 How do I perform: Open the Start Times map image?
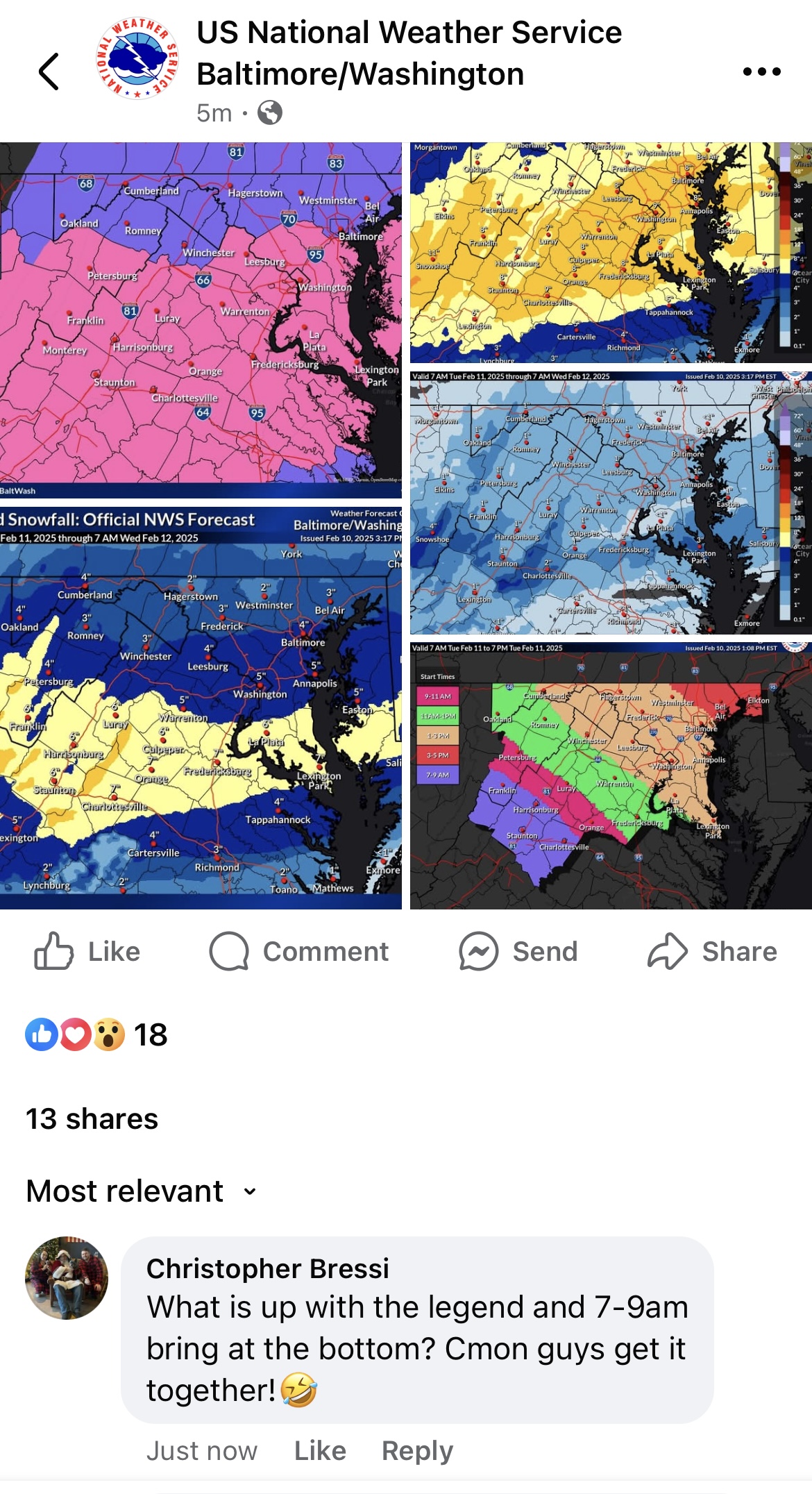[x=609, y=775]
